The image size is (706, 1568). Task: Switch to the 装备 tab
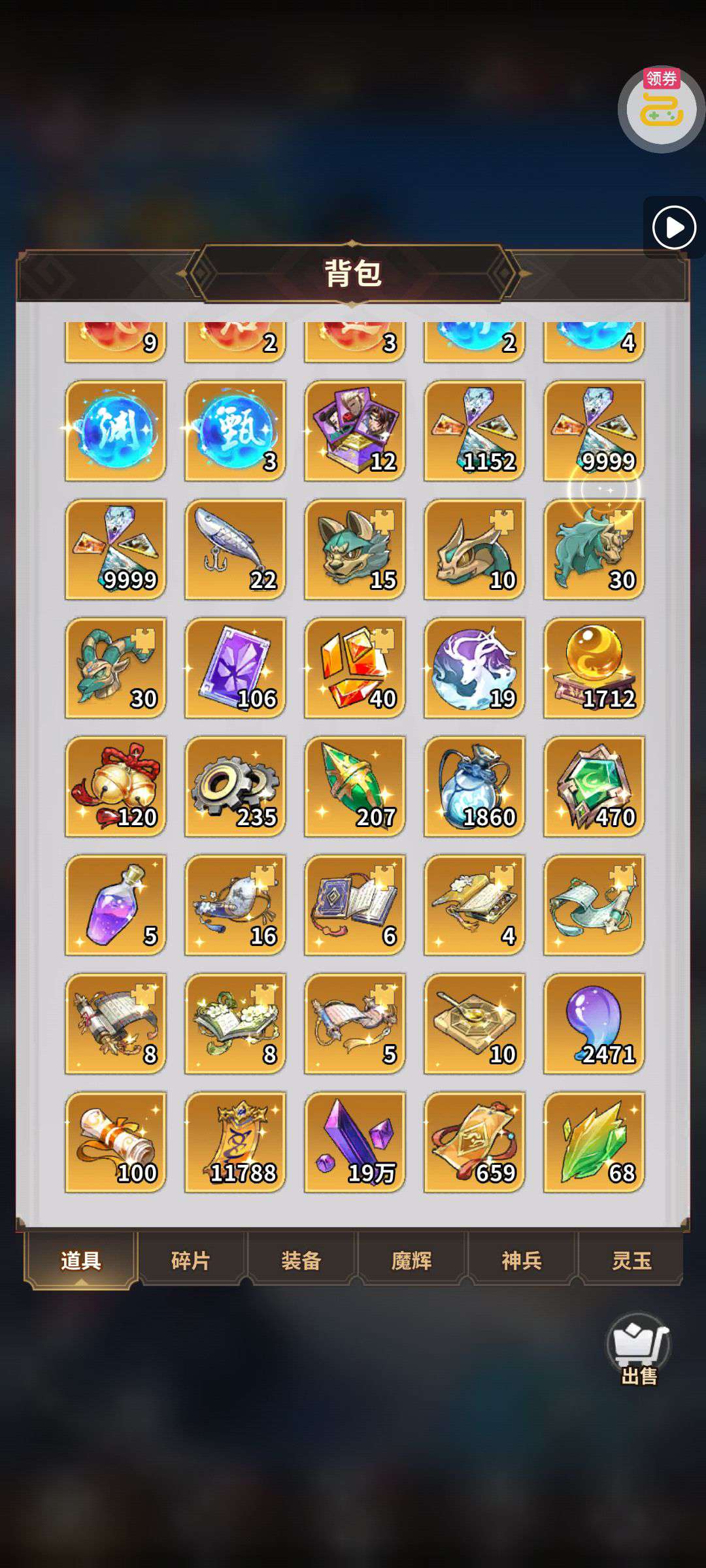[301, 1260]
